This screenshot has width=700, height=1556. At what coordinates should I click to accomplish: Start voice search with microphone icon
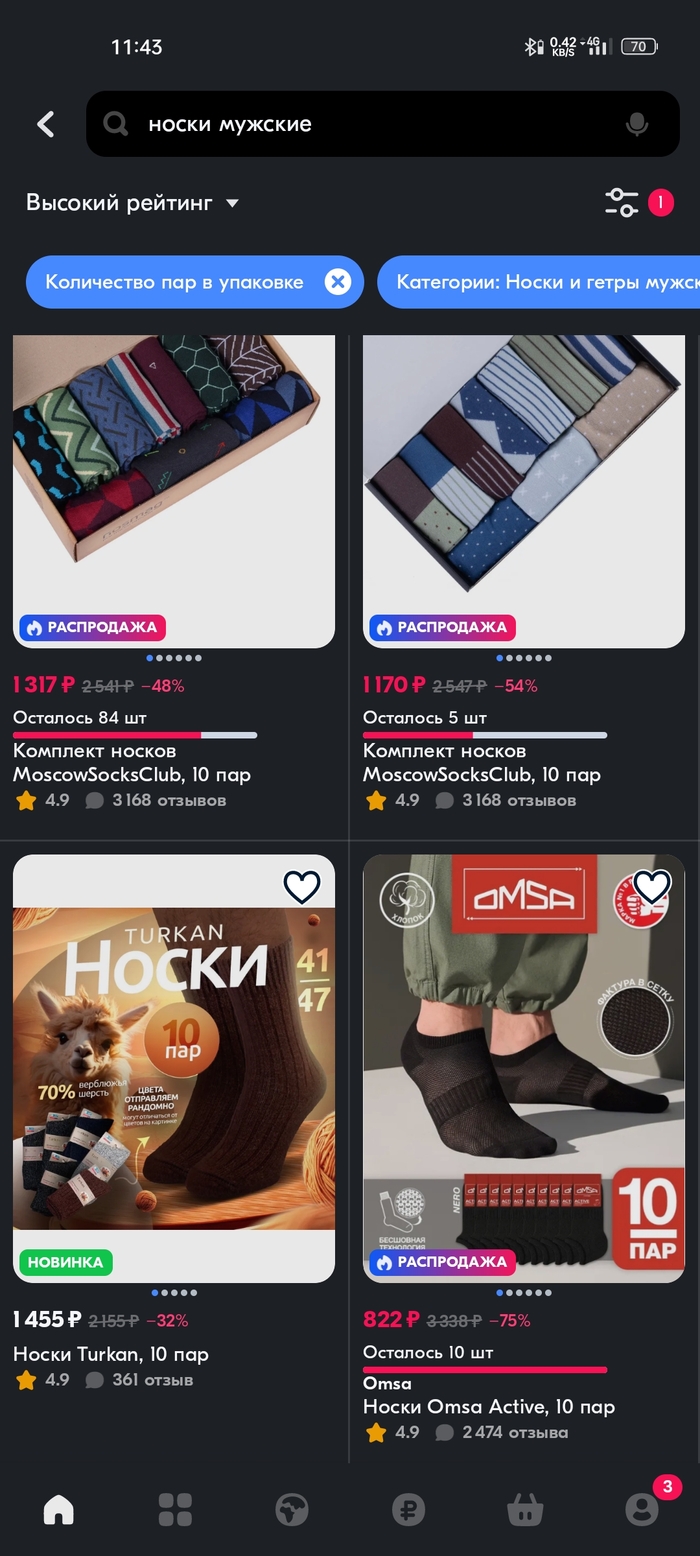pos(636,124)
